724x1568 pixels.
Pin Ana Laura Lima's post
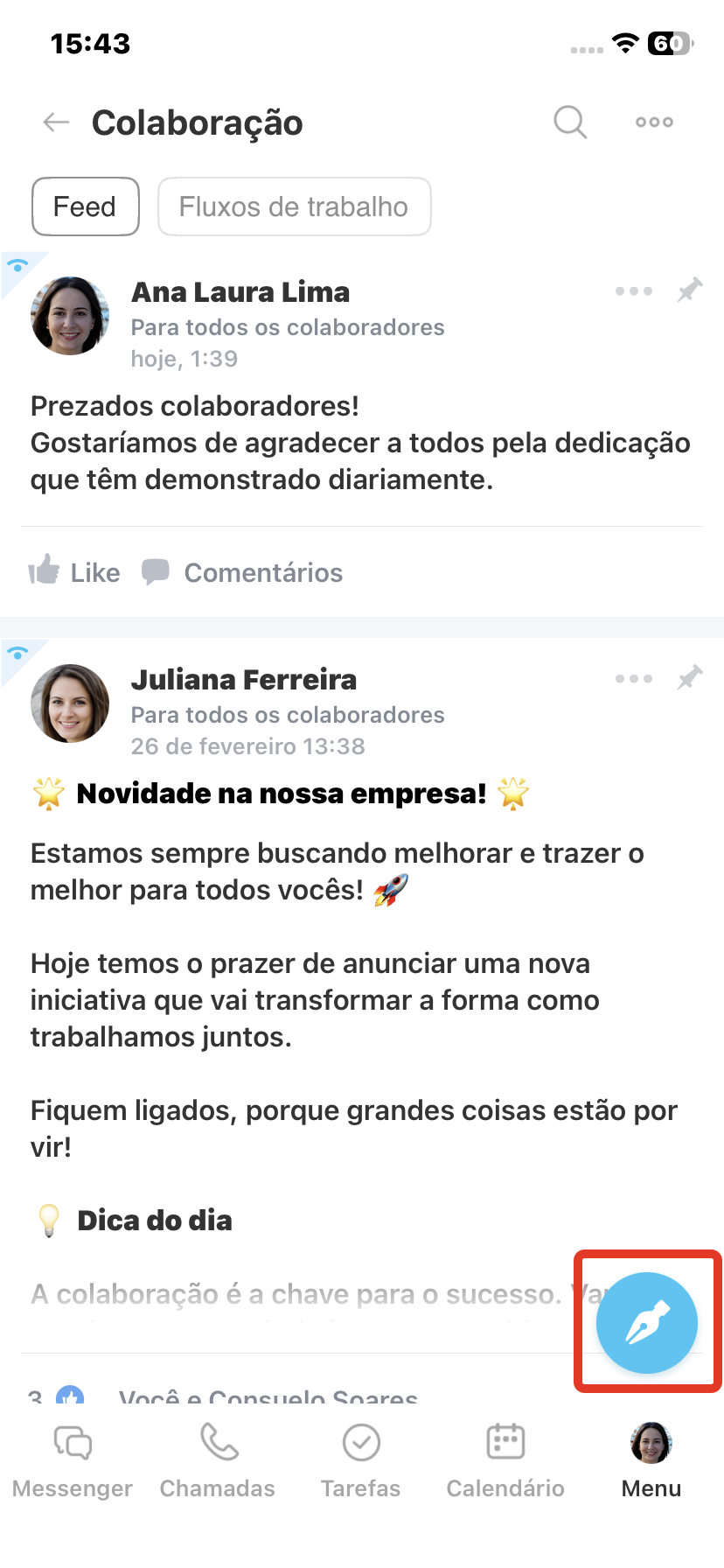tap(690, 290)
